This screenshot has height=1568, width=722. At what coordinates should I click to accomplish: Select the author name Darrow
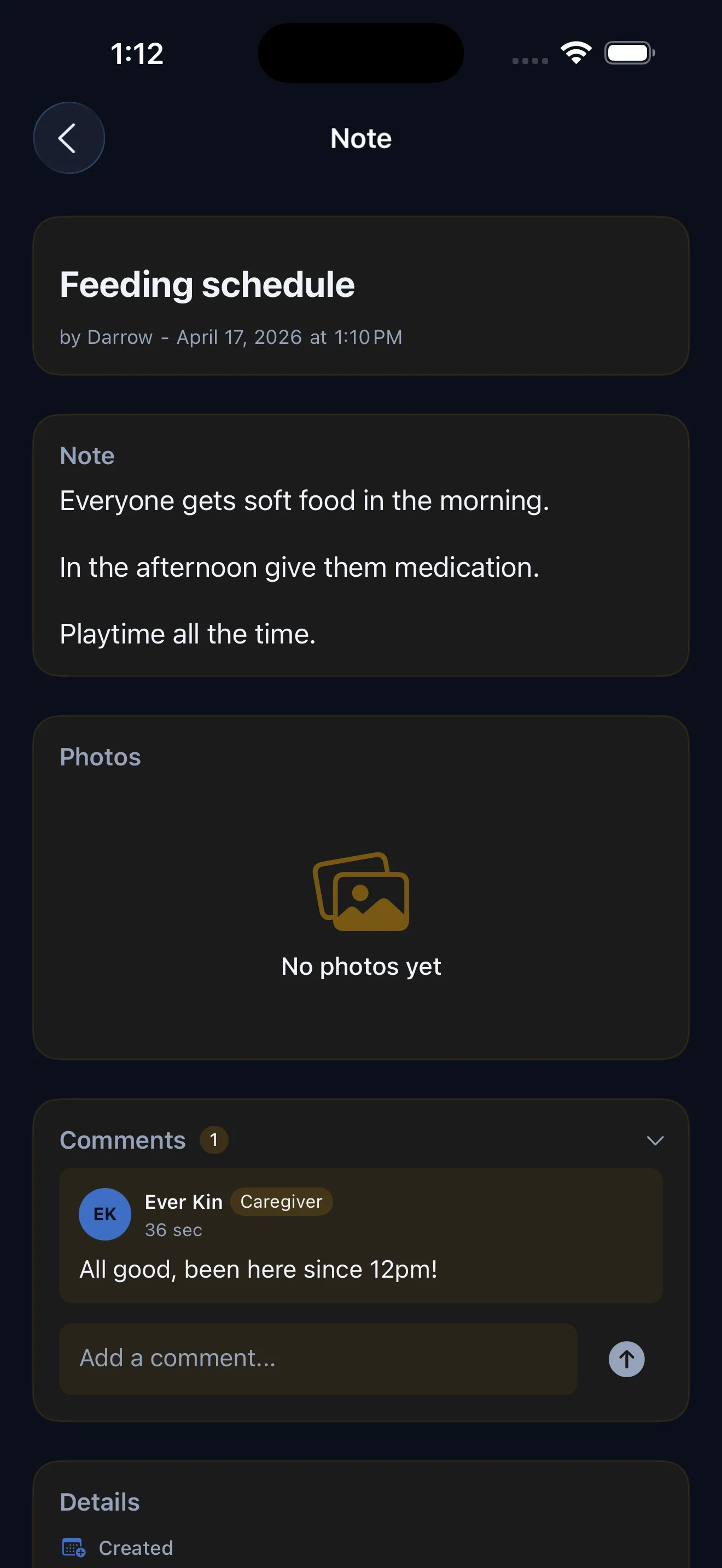[x=119, y=337]
